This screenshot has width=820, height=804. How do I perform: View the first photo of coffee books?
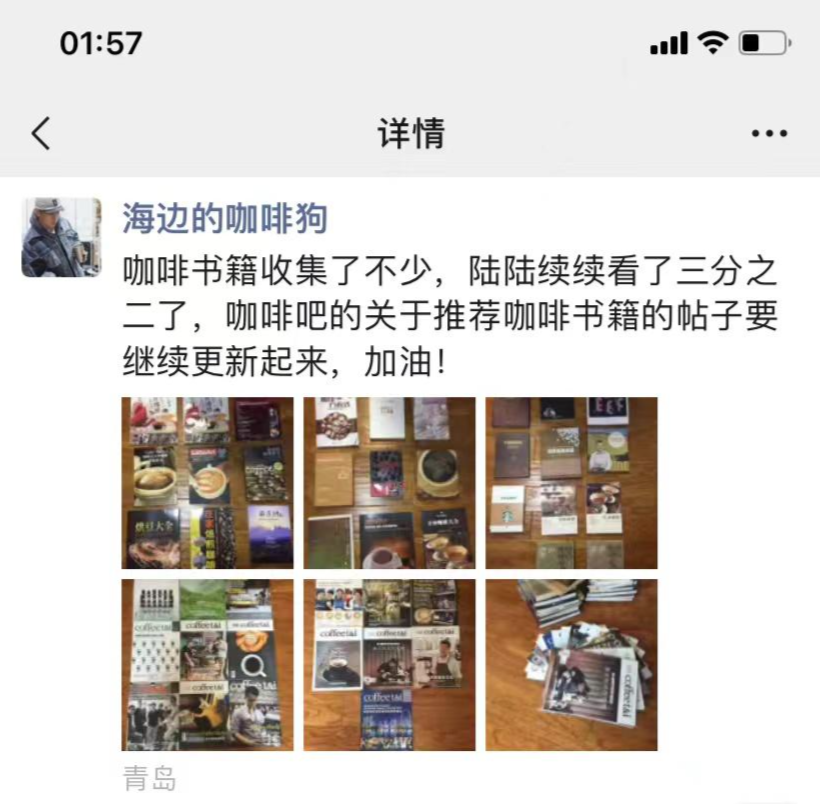[x=208, y=483]
